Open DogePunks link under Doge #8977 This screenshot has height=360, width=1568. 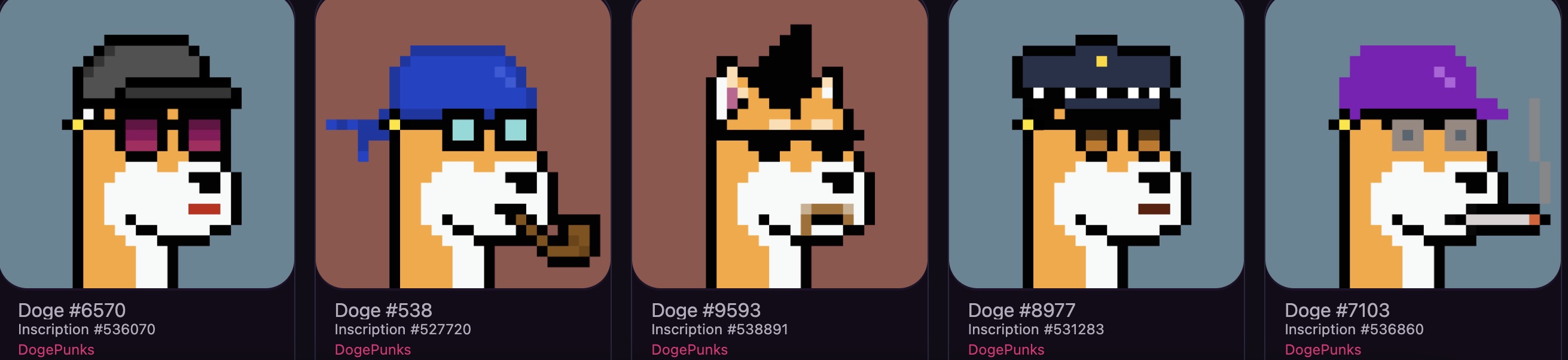click(x=1006, y=350)
